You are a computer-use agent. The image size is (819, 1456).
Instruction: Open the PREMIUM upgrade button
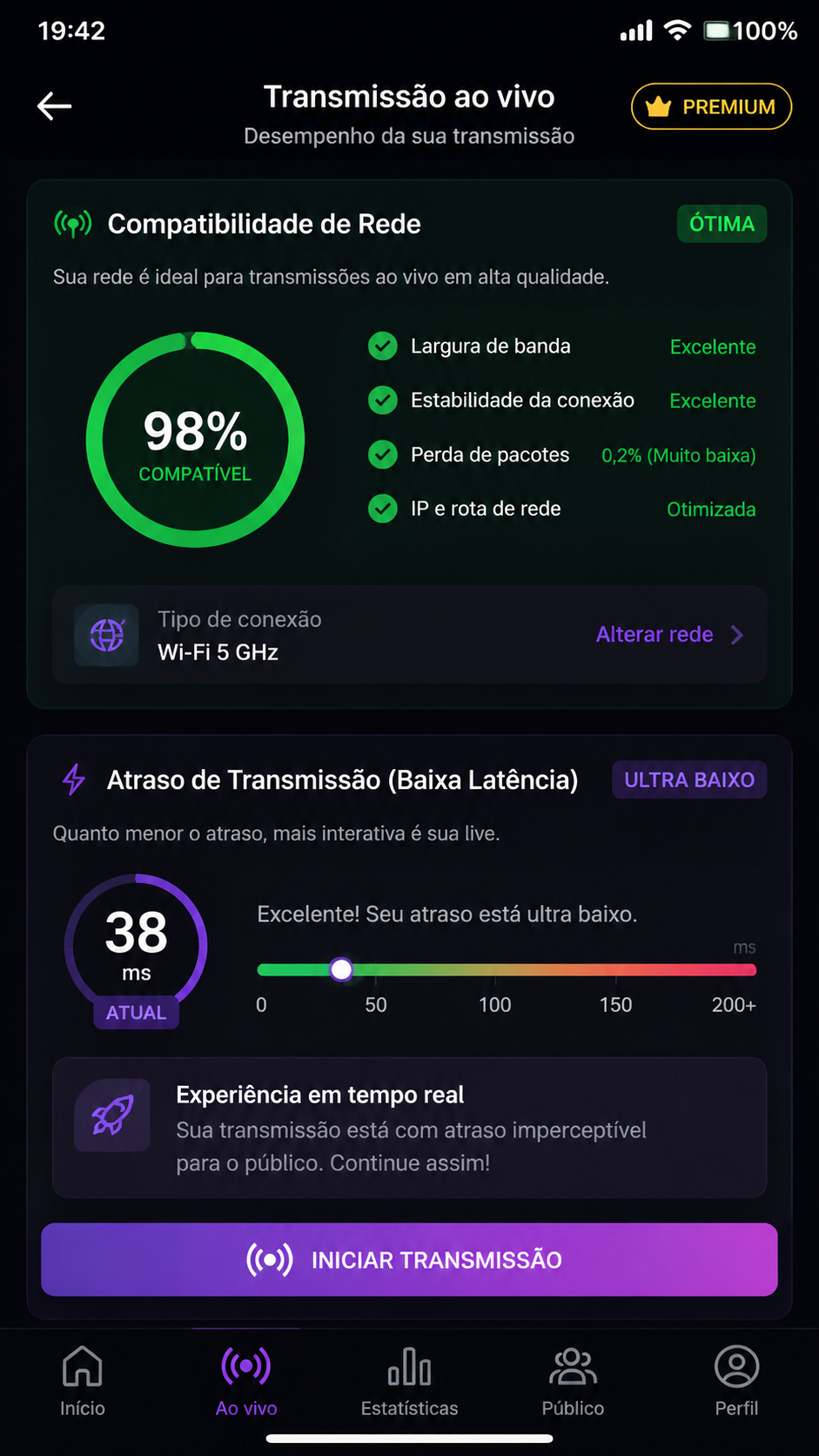[711, 106]
